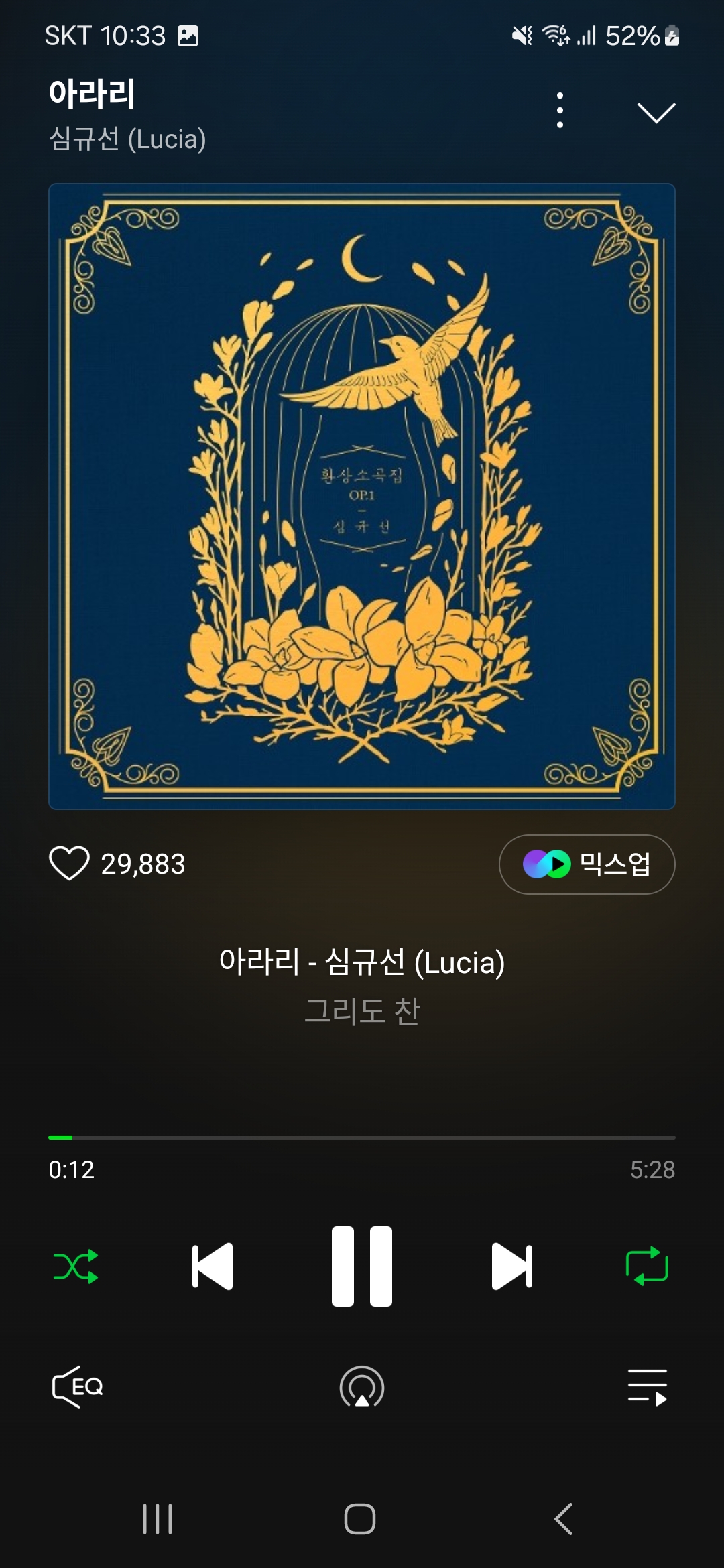The image size is (724, 1568).
Task: Like the song 아라리
Action: pos(69,863)
